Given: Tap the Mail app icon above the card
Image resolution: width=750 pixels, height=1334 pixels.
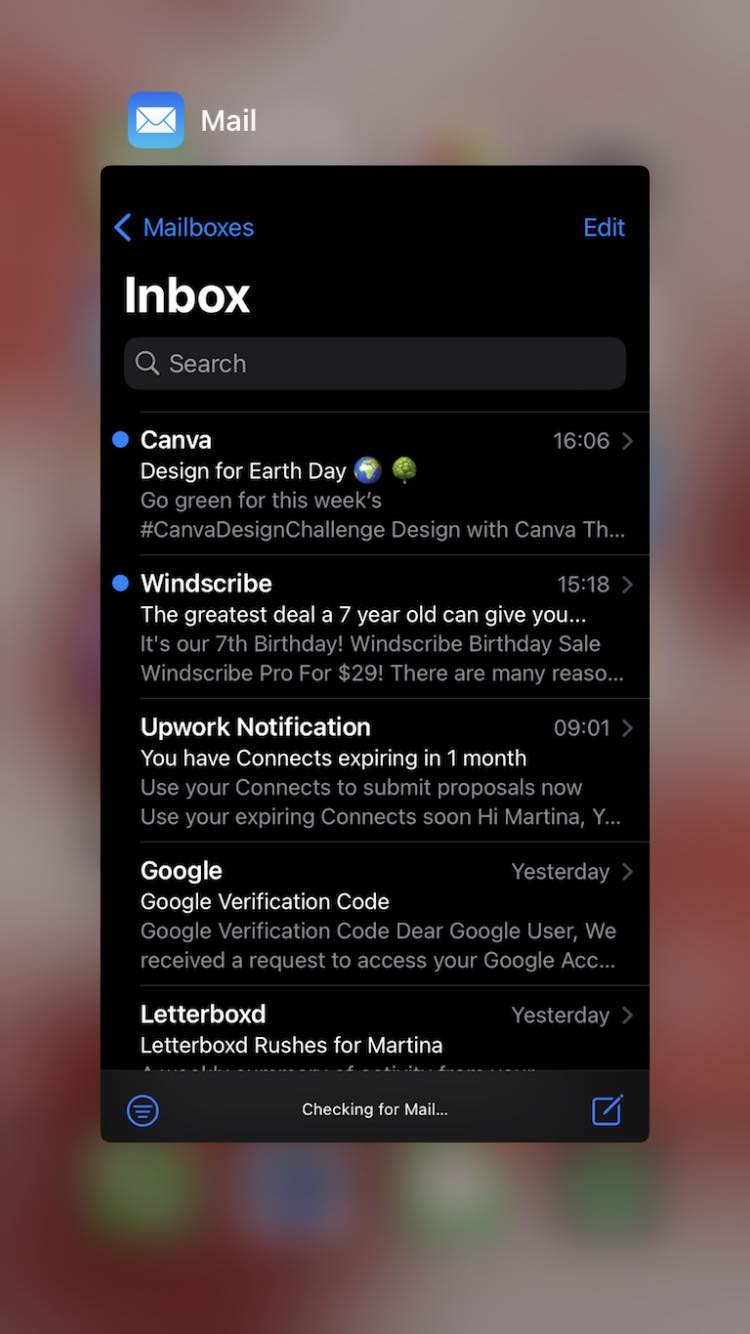Looking at the screenshot, I should [x=156, y=121].
